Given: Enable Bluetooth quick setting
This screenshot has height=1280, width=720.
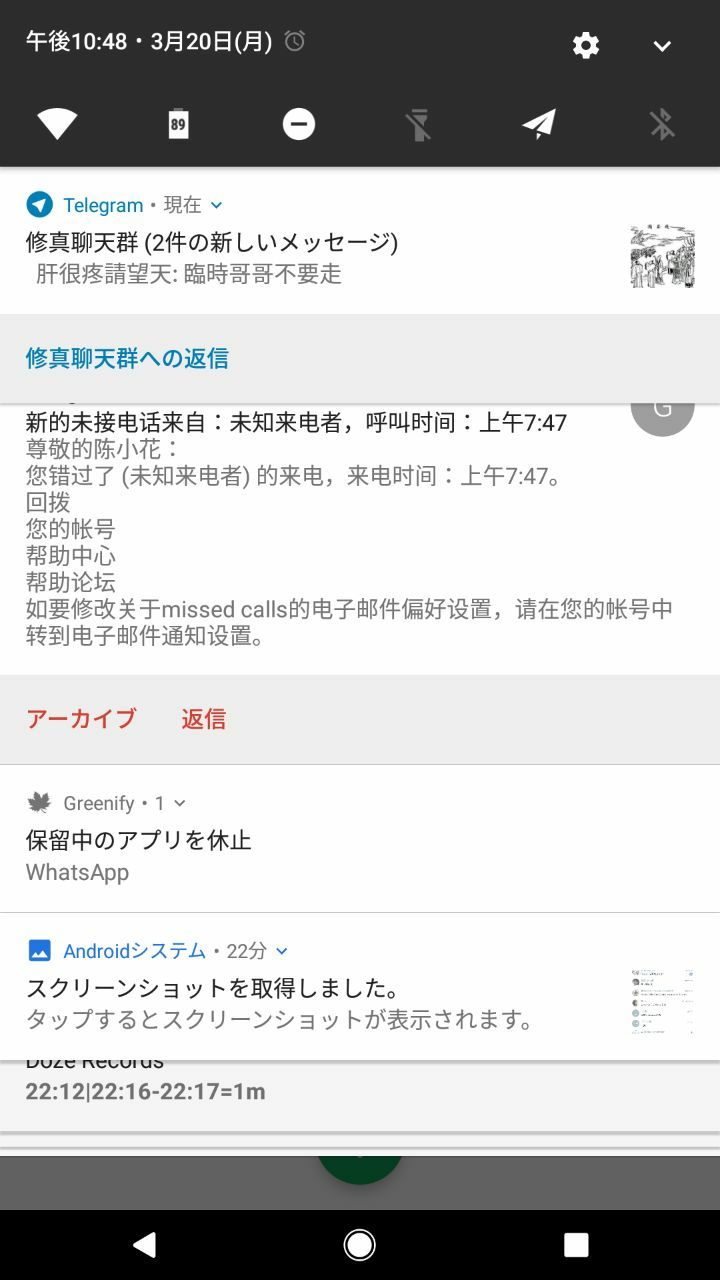Looking at the screenshot, I should pos(661,124).
